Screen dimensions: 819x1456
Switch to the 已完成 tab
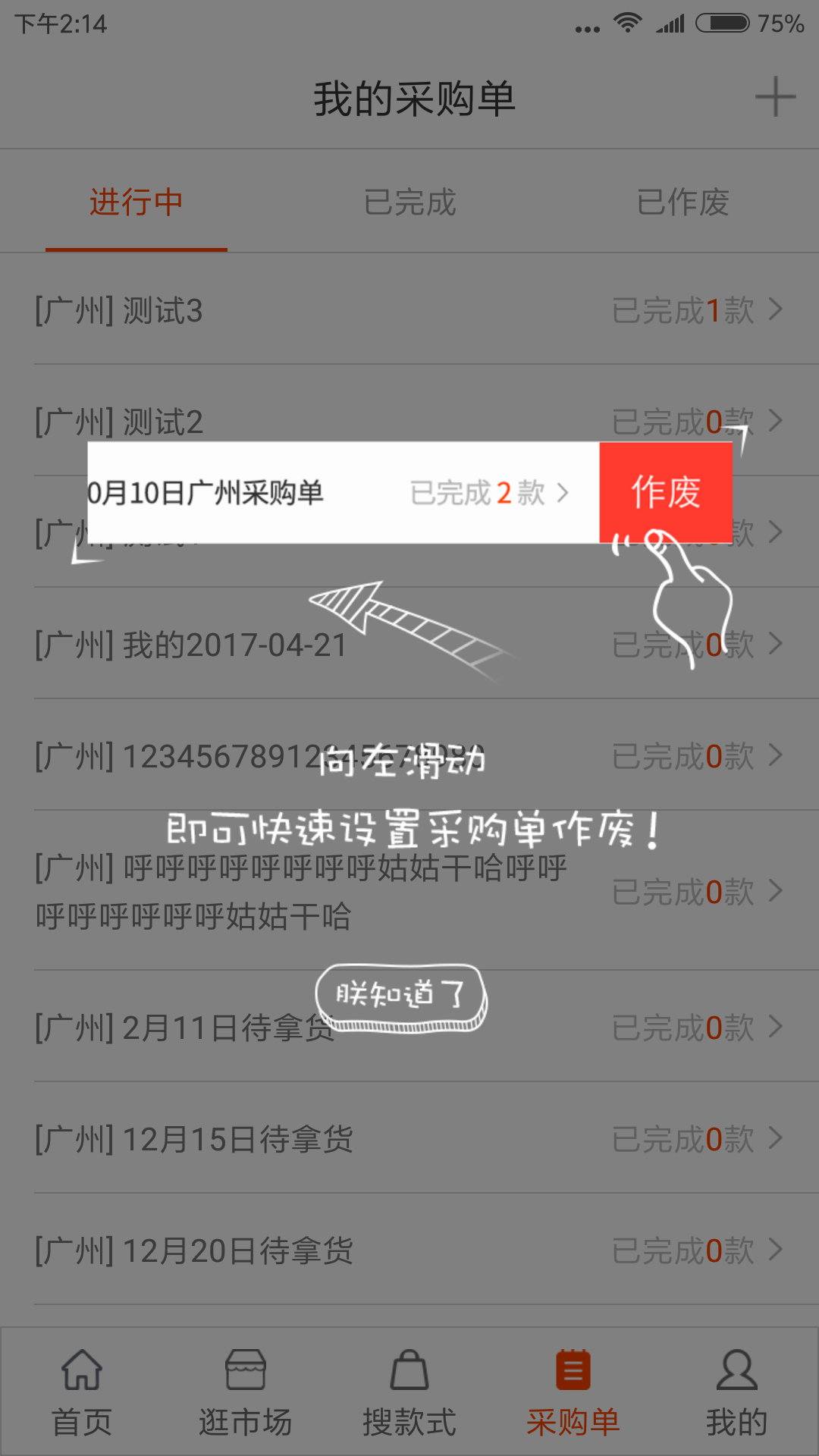click(409, 202)
